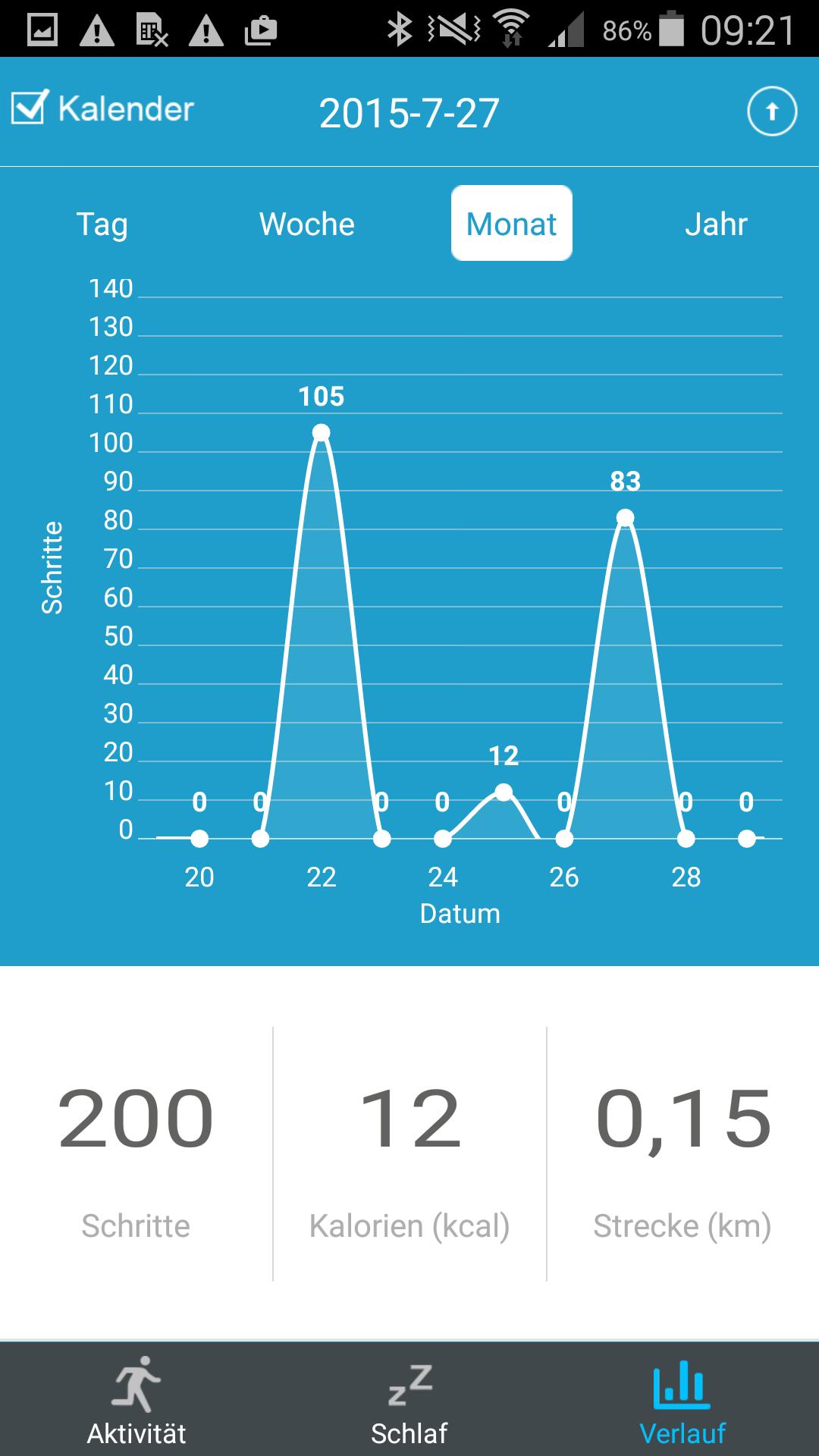Switch to the Woche view
Image resolution: width=819 pixels, height=1456 pixels.
click(307, 224)
